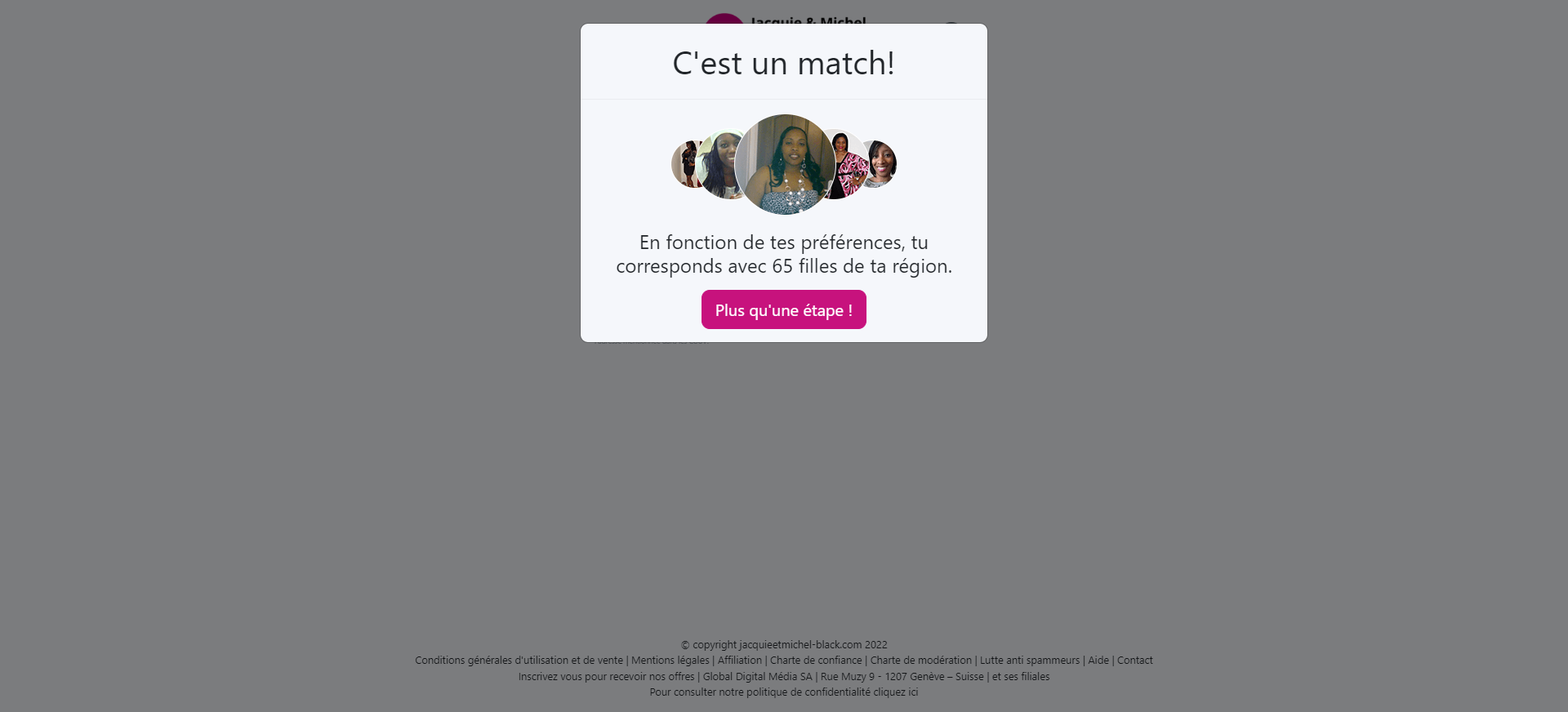The image size is (1568, 712).
Task: Tap the 'Plus qu'une étape !' button
Action: [783, 310]
